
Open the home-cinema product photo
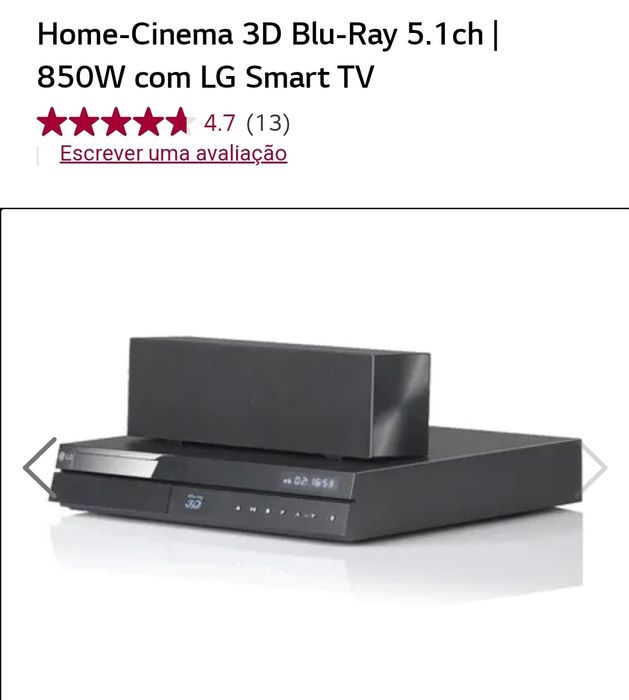click(x=316, y=440)
